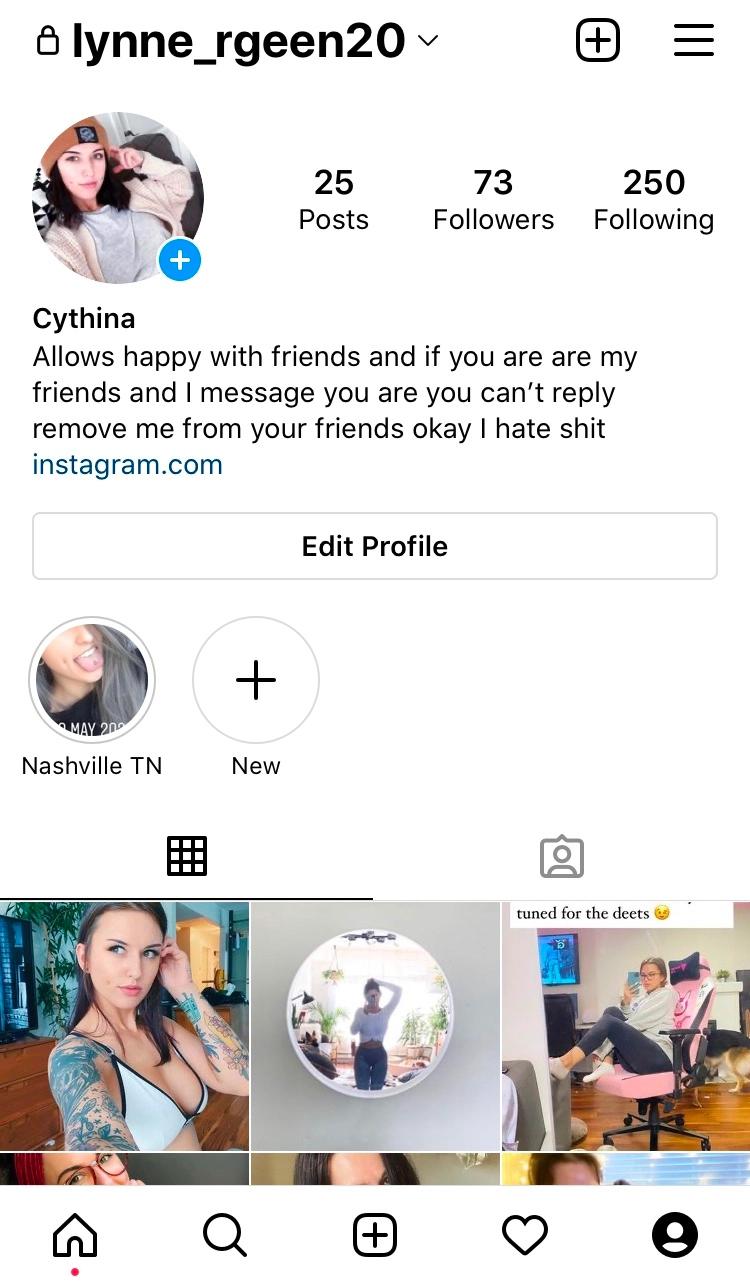750x1284 pixels.
Task: Switch to the tagged photos tab
Action: tap(562, 856)
